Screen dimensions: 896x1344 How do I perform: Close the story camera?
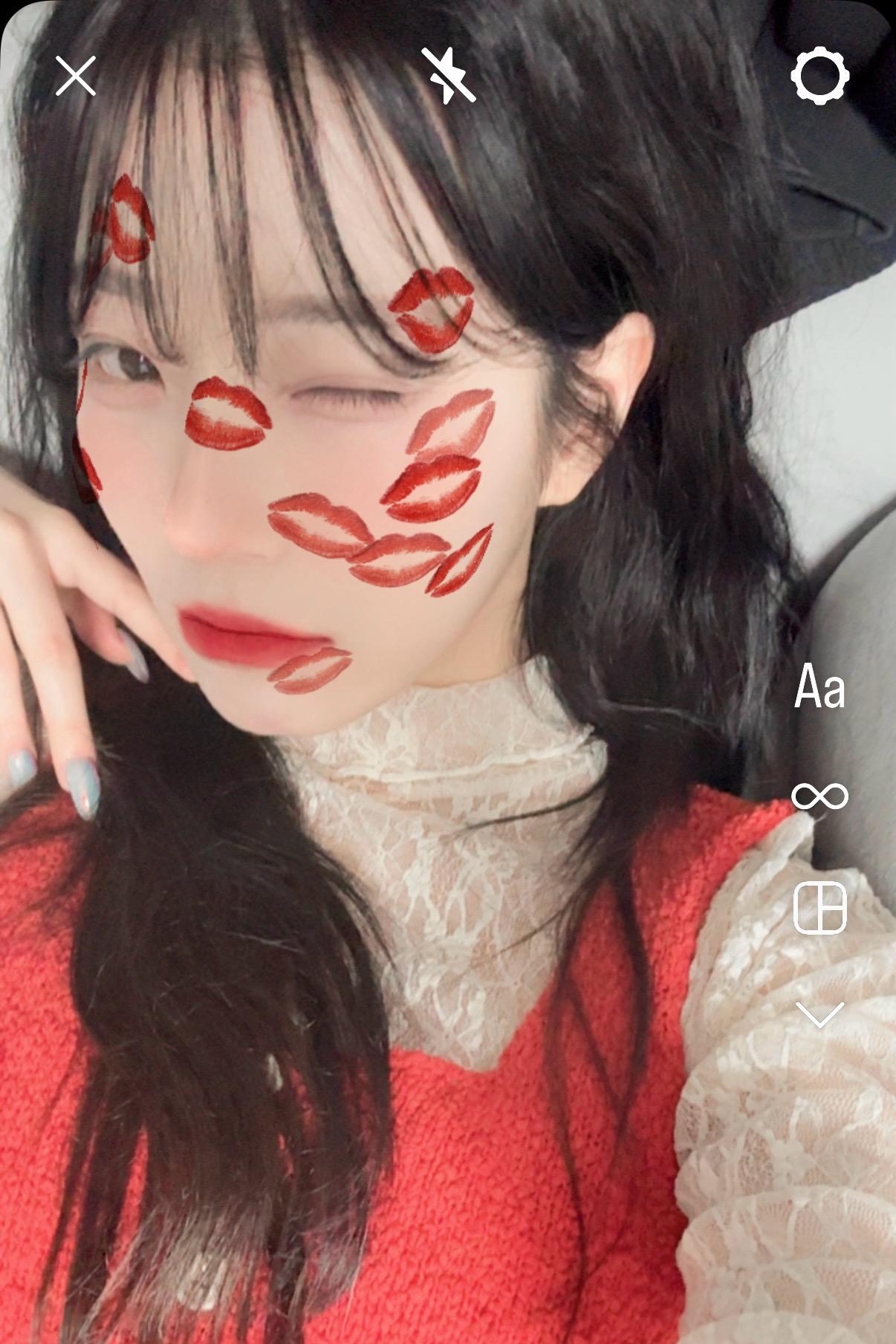pyautogui.click(x=76, y=75)
